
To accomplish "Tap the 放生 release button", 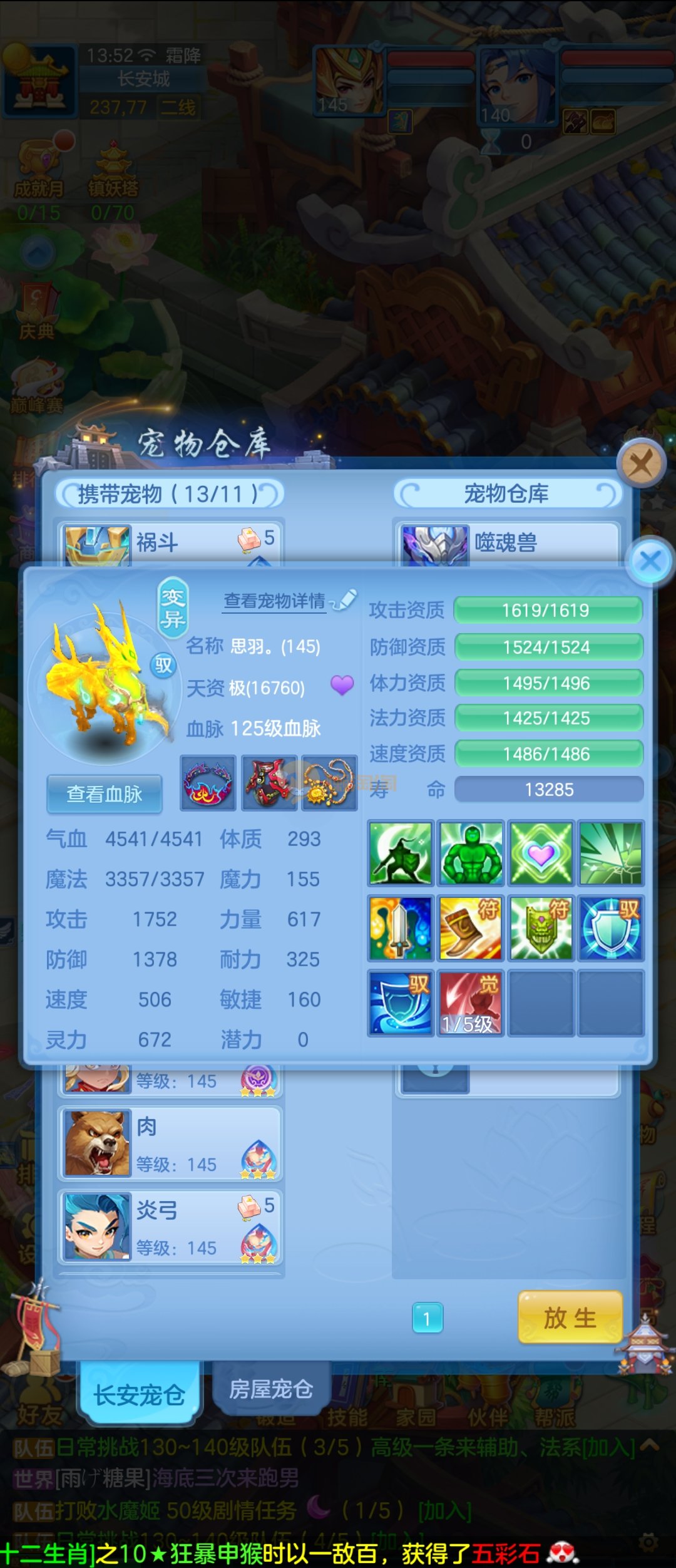I will 570,1318.
